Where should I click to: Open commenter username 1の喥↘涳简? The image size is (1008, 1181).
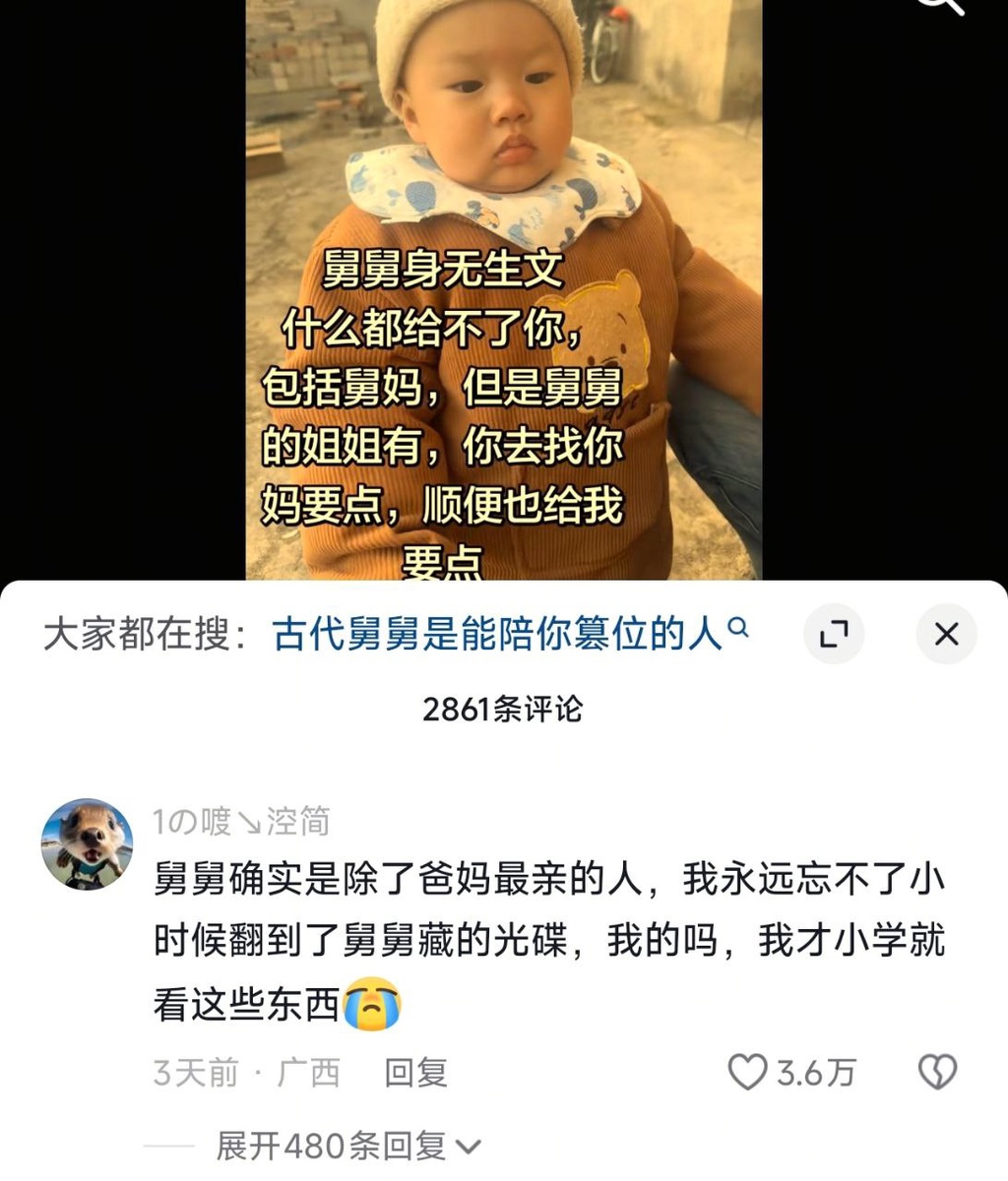[x=241, y=821]
